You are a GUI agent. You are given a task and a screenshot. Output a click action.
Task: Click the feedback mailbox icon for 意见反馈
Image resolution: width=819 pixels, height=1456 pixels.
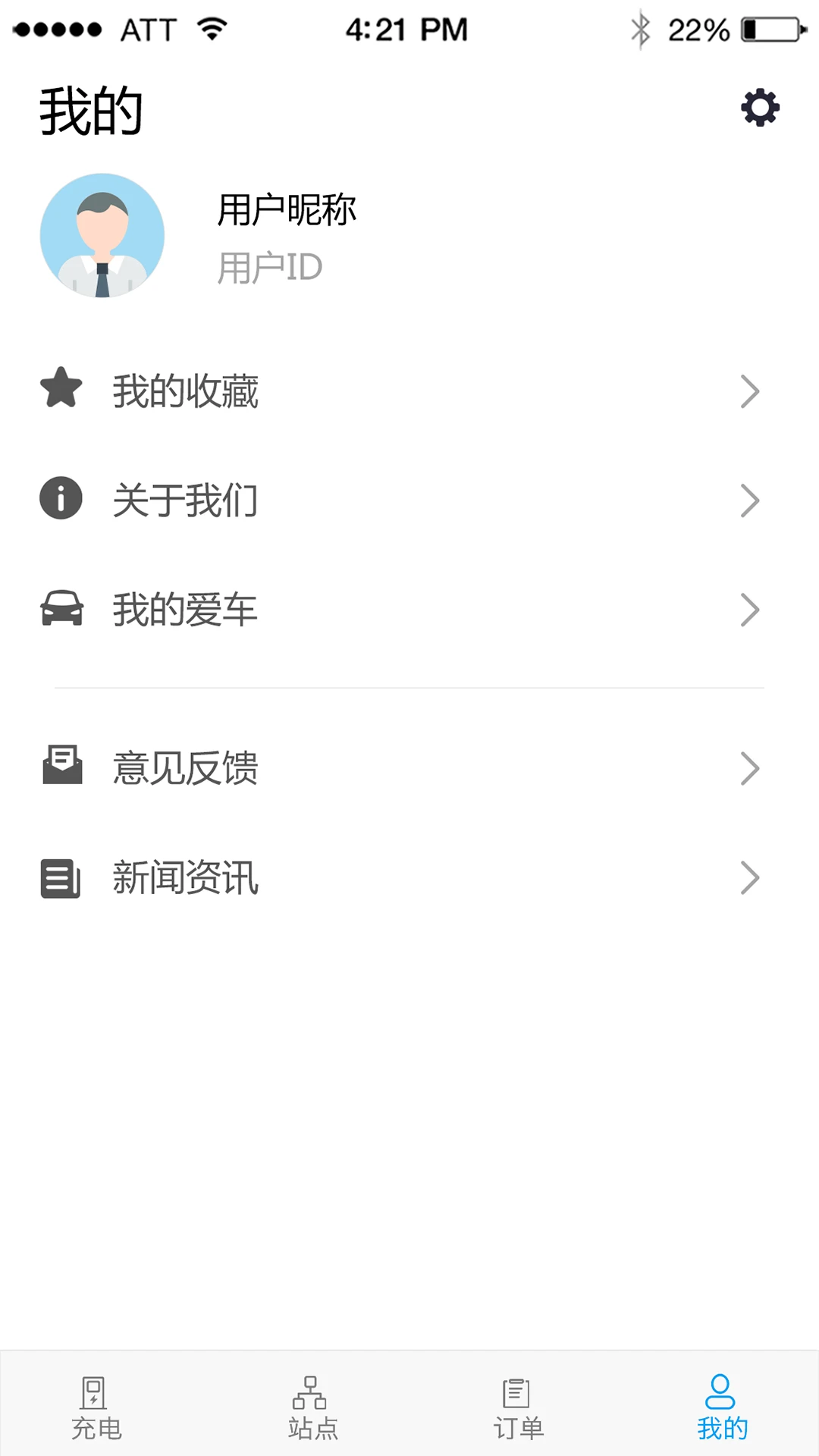[x=61, y=767]
